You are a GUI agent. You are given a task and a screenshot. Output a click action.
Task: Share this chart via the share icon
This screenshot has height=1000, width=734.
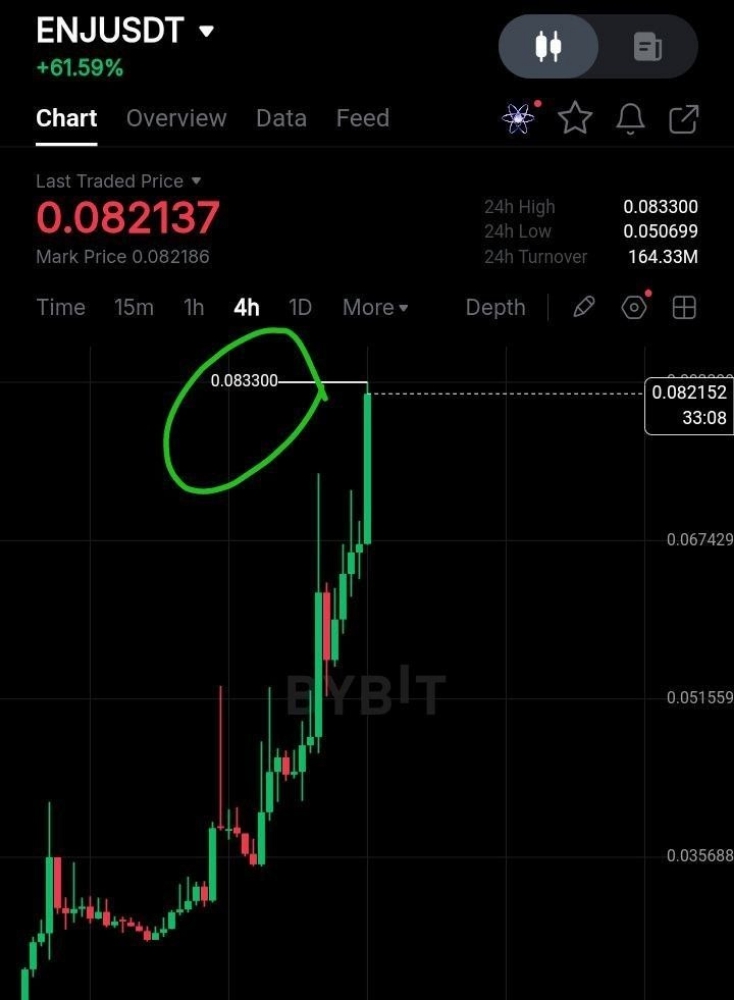pyautogui.click(x=684, y=119)
